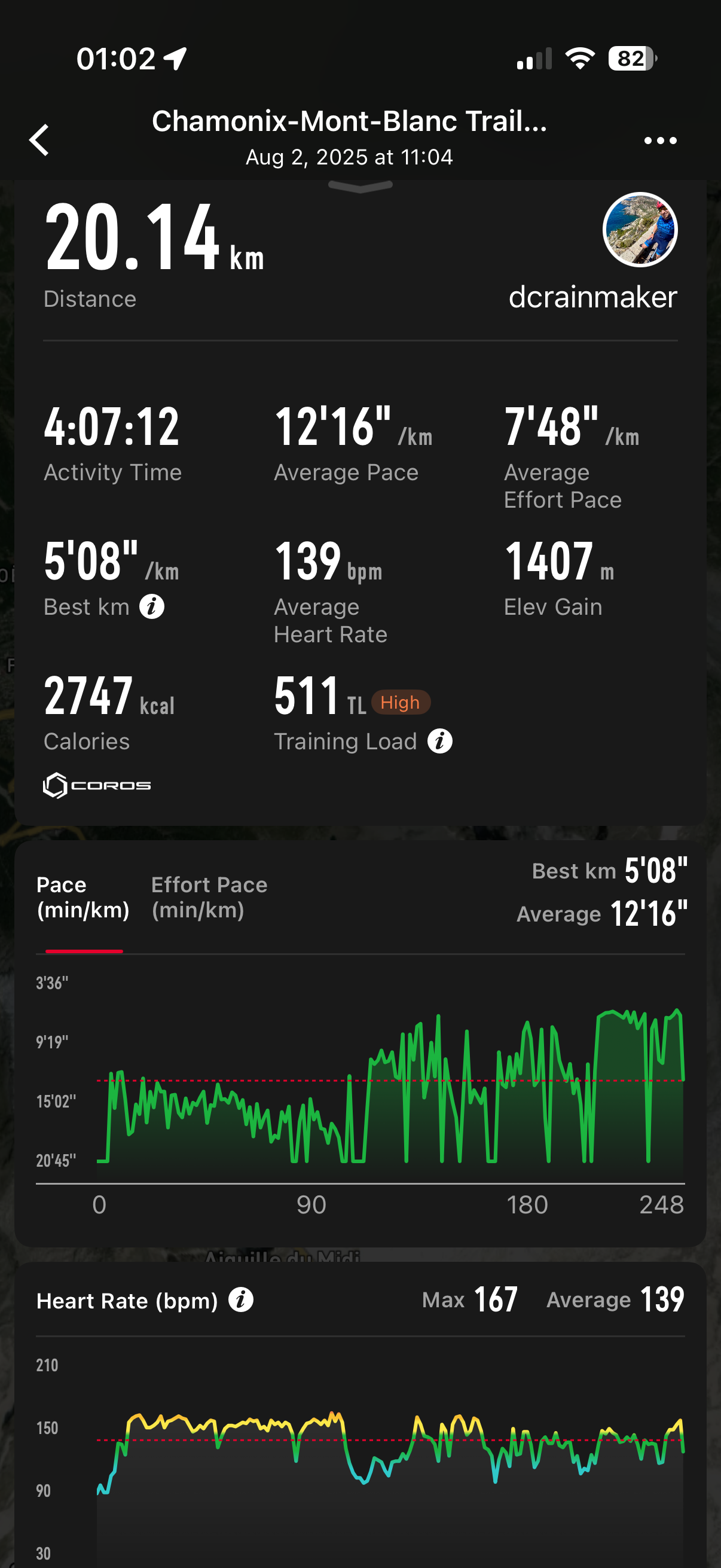Show info about Heart Rate chart
This screenshot has width=721, height=1568.
[x=241, y=1300]
